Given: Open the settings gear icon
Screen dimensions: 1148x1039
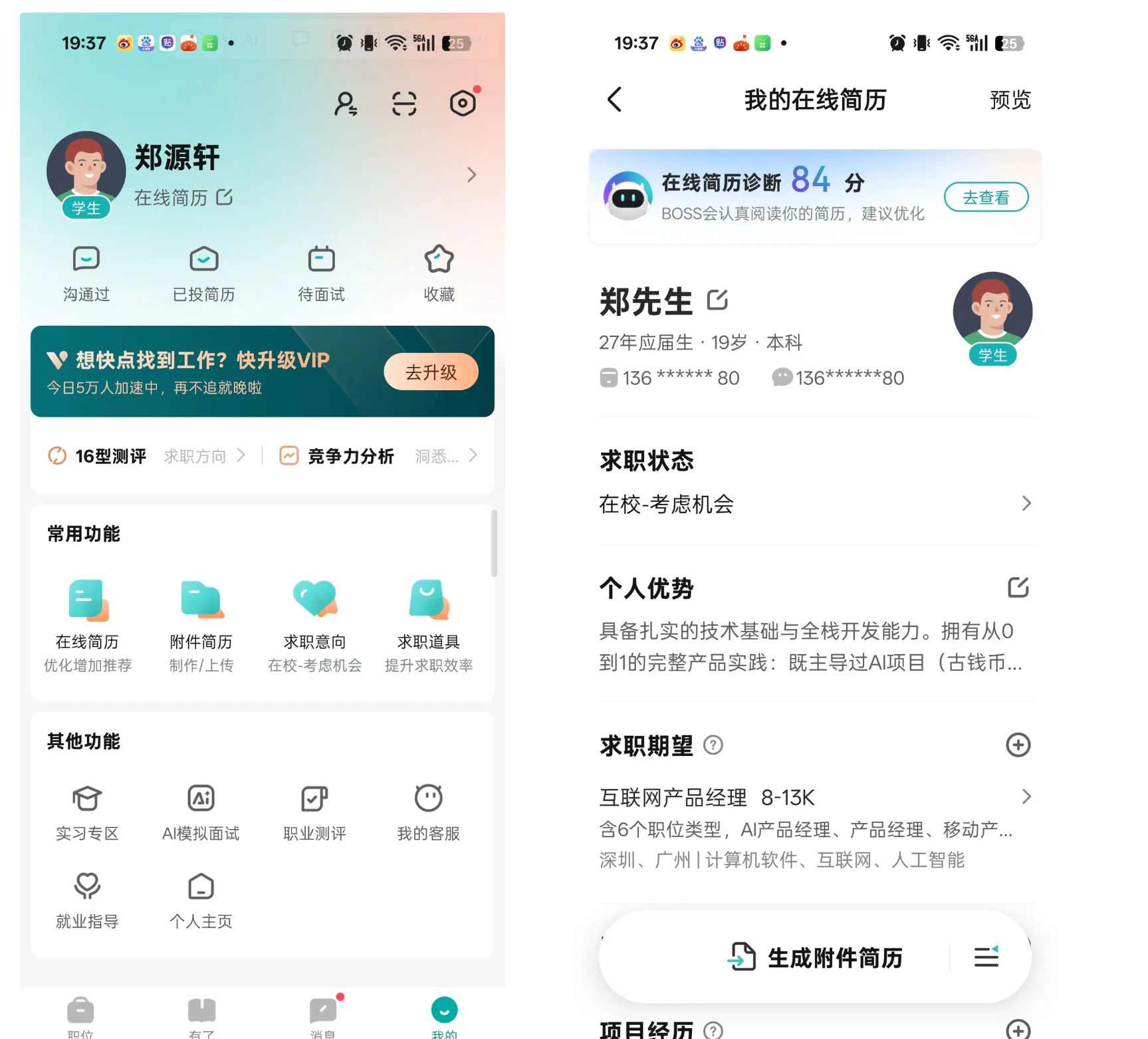Looking at the screenshot, I should (463, 103).
